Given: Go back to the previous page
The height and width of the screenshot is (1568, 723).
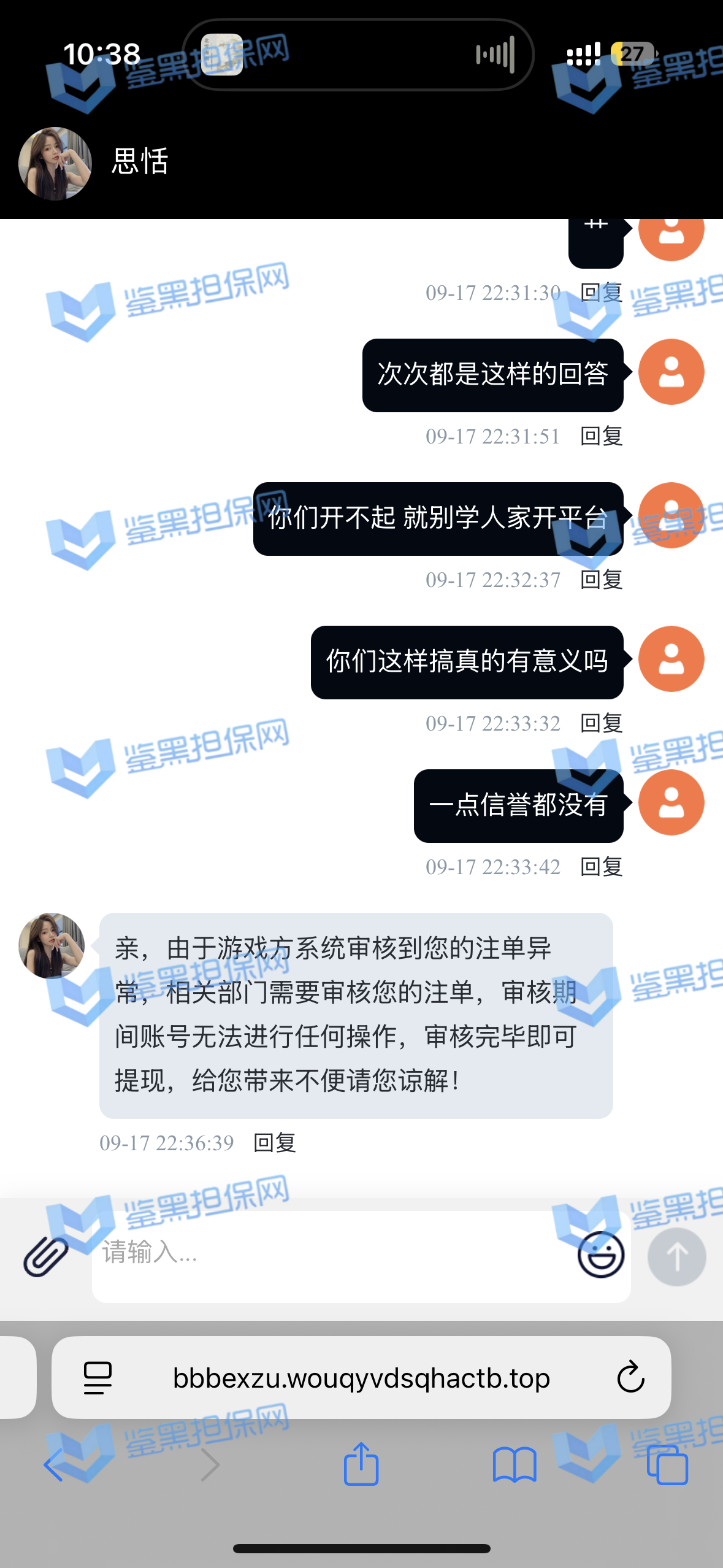Looking at the screenshot, I should tap(54, 1465).
